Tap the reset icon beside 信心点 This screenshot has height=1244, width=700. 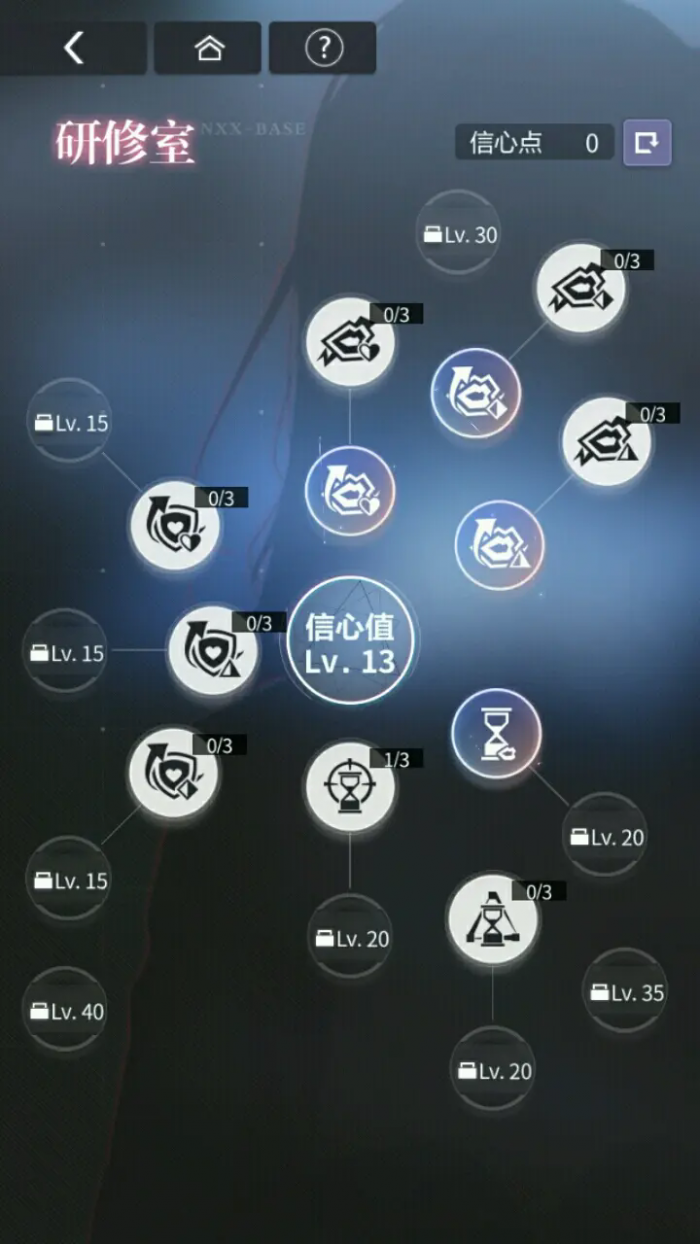click(x=647, y=143)
